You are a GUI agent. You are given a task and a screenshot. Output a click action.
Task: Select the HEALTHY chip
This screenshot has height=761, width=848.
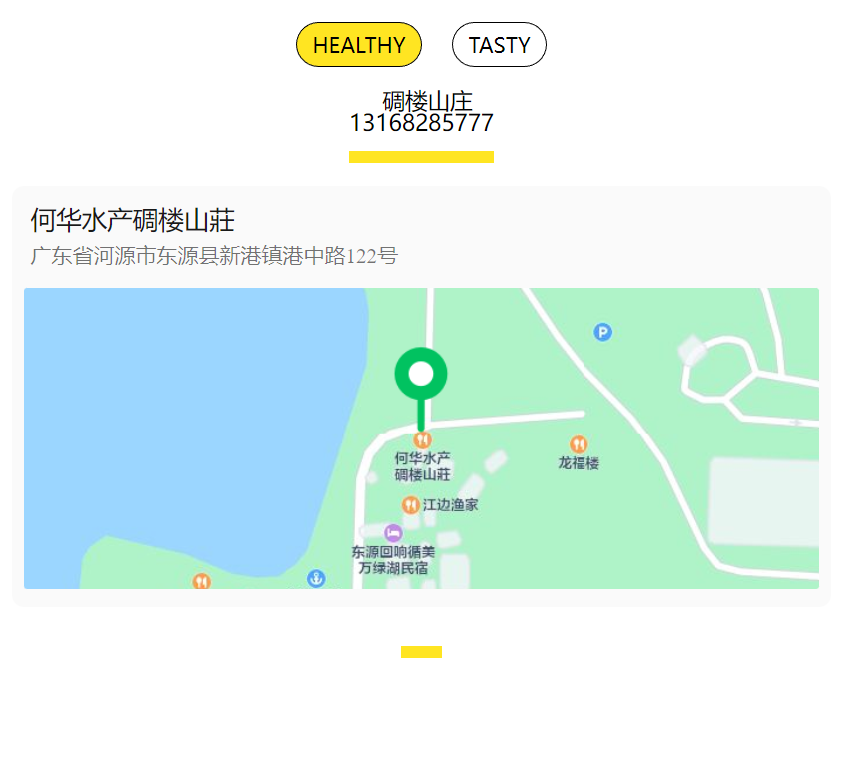coord(359,45)
